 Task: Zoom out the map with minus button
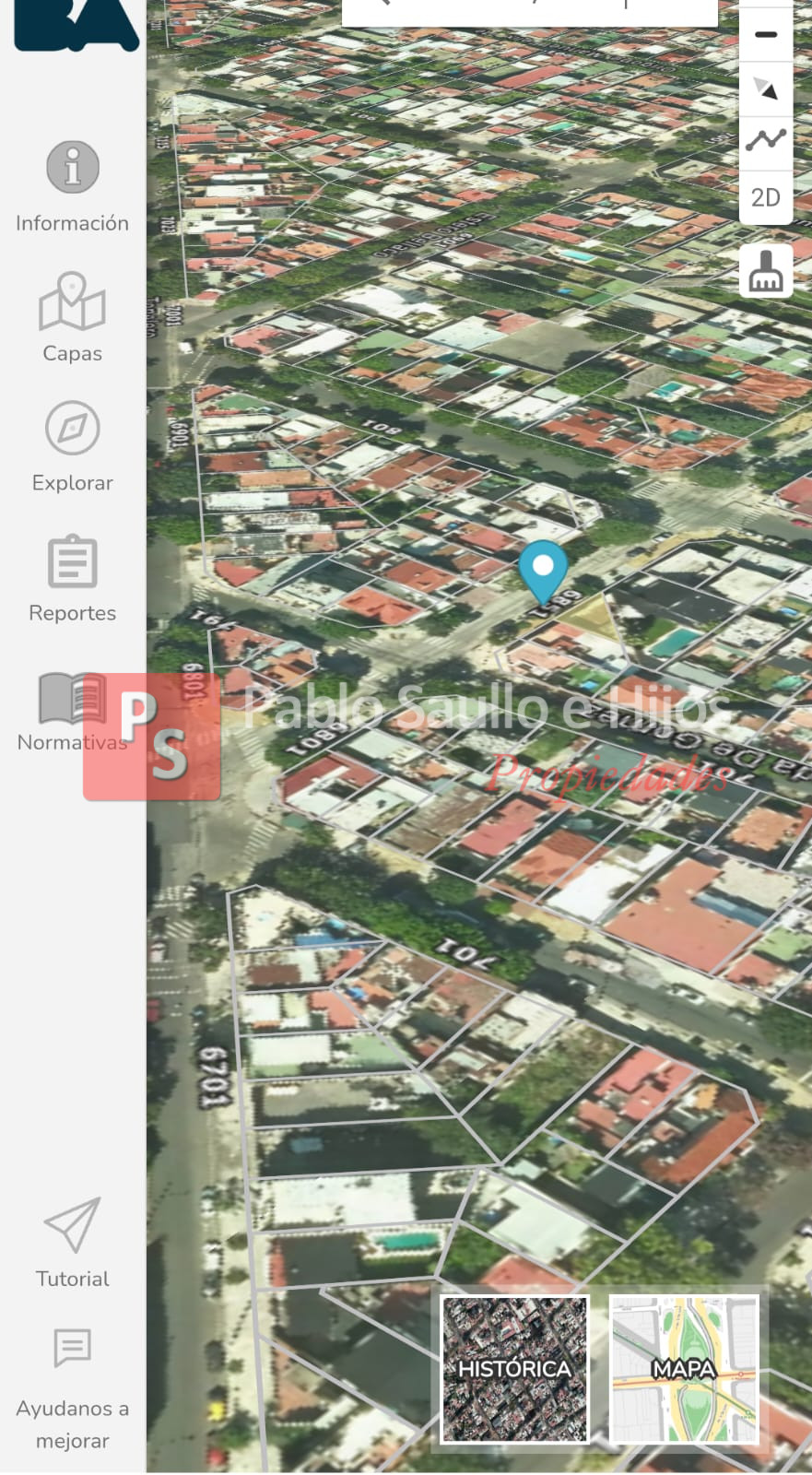766,35
